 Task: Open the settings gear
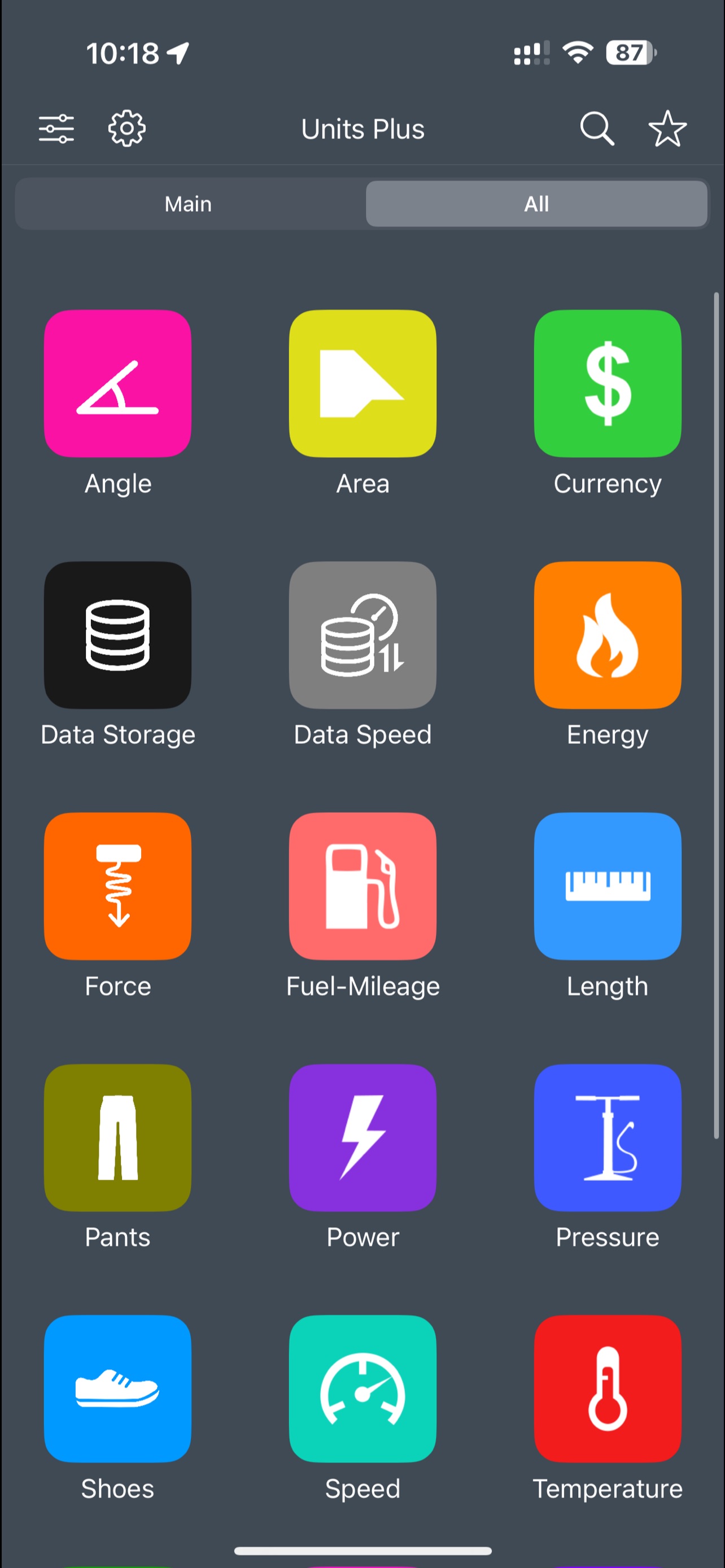coord(126,129)
